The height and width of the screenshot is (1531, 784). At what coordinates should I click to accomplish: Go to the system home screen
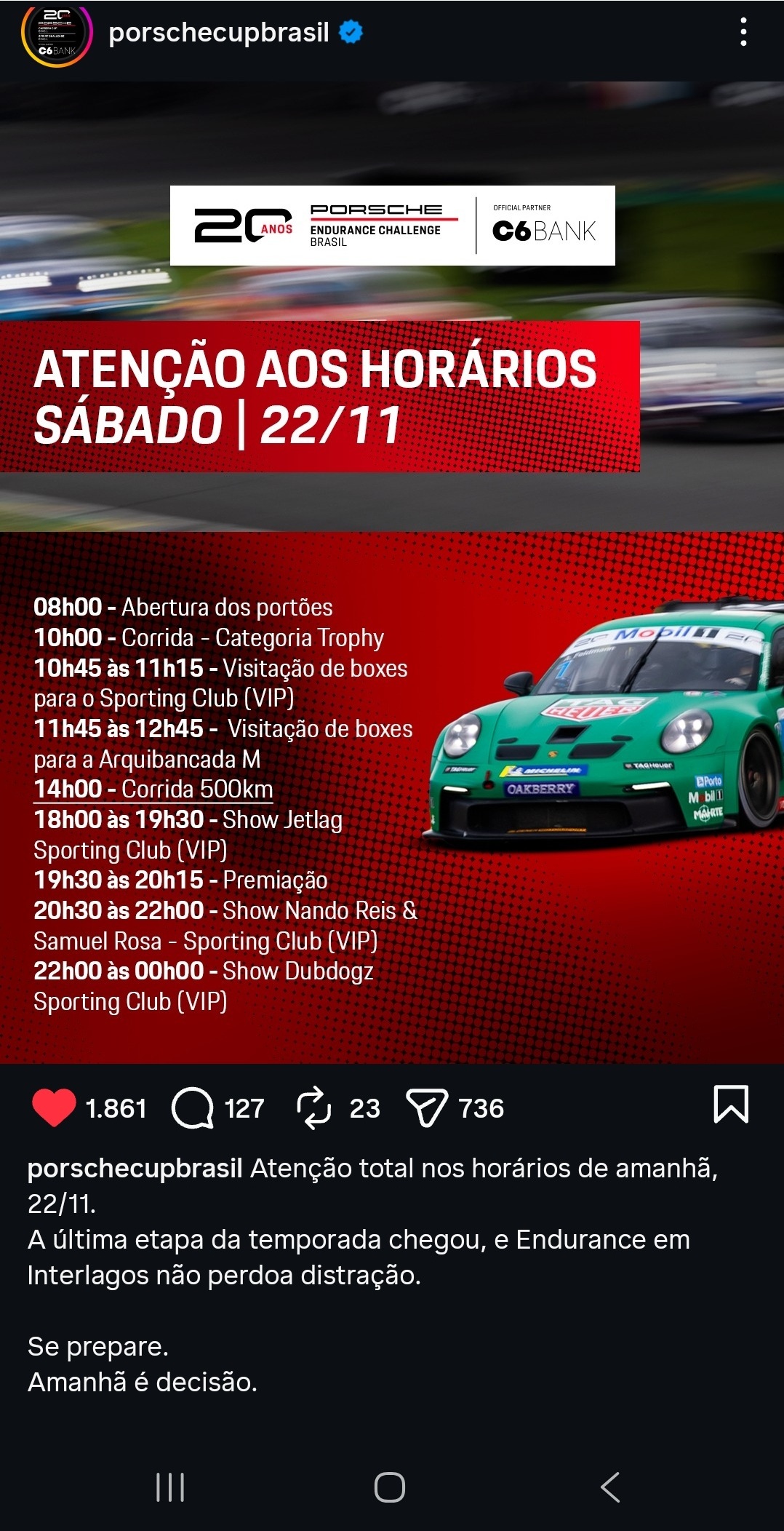coord(390,1487)
